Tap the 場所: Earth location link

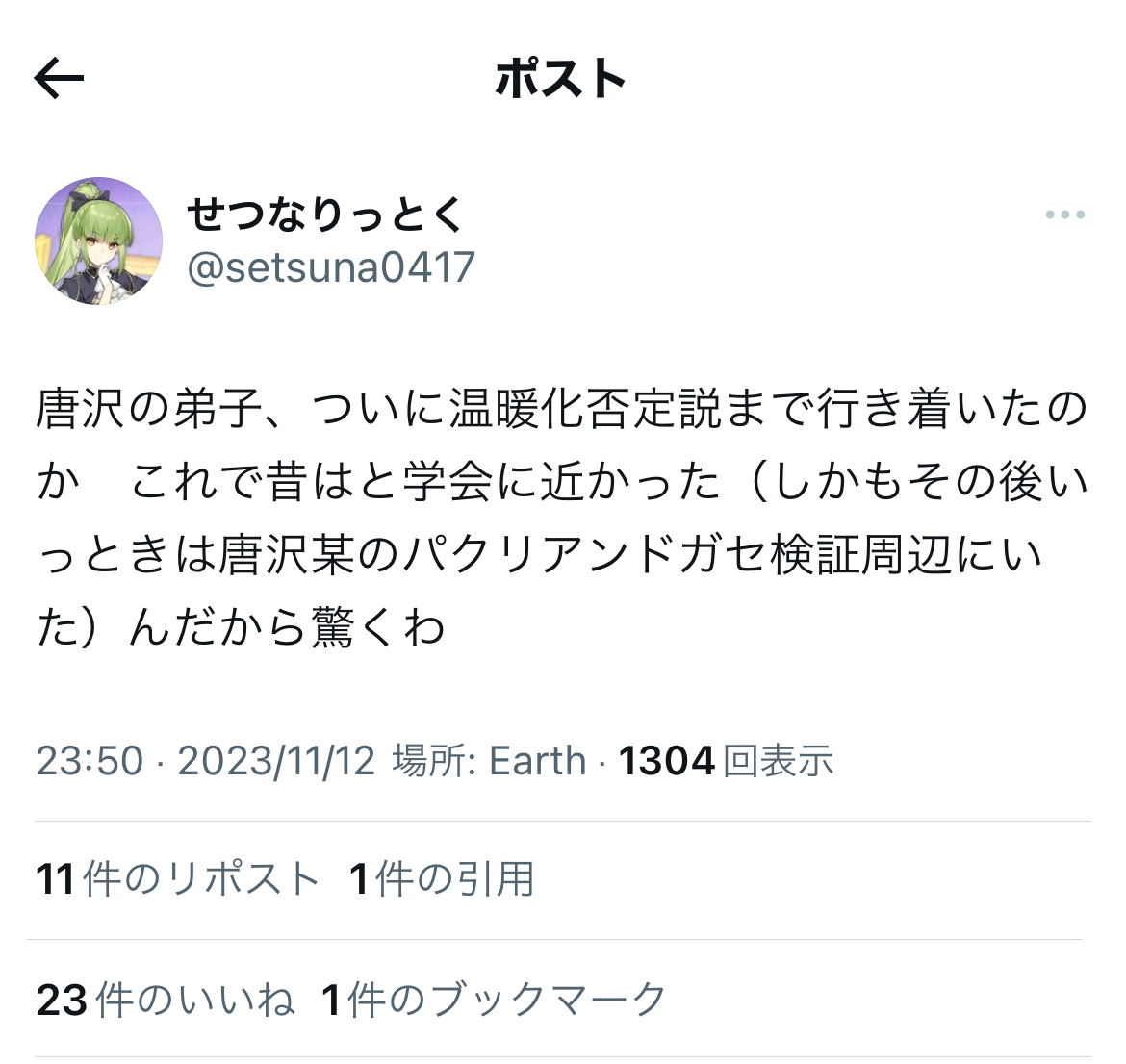click(489, 760)
